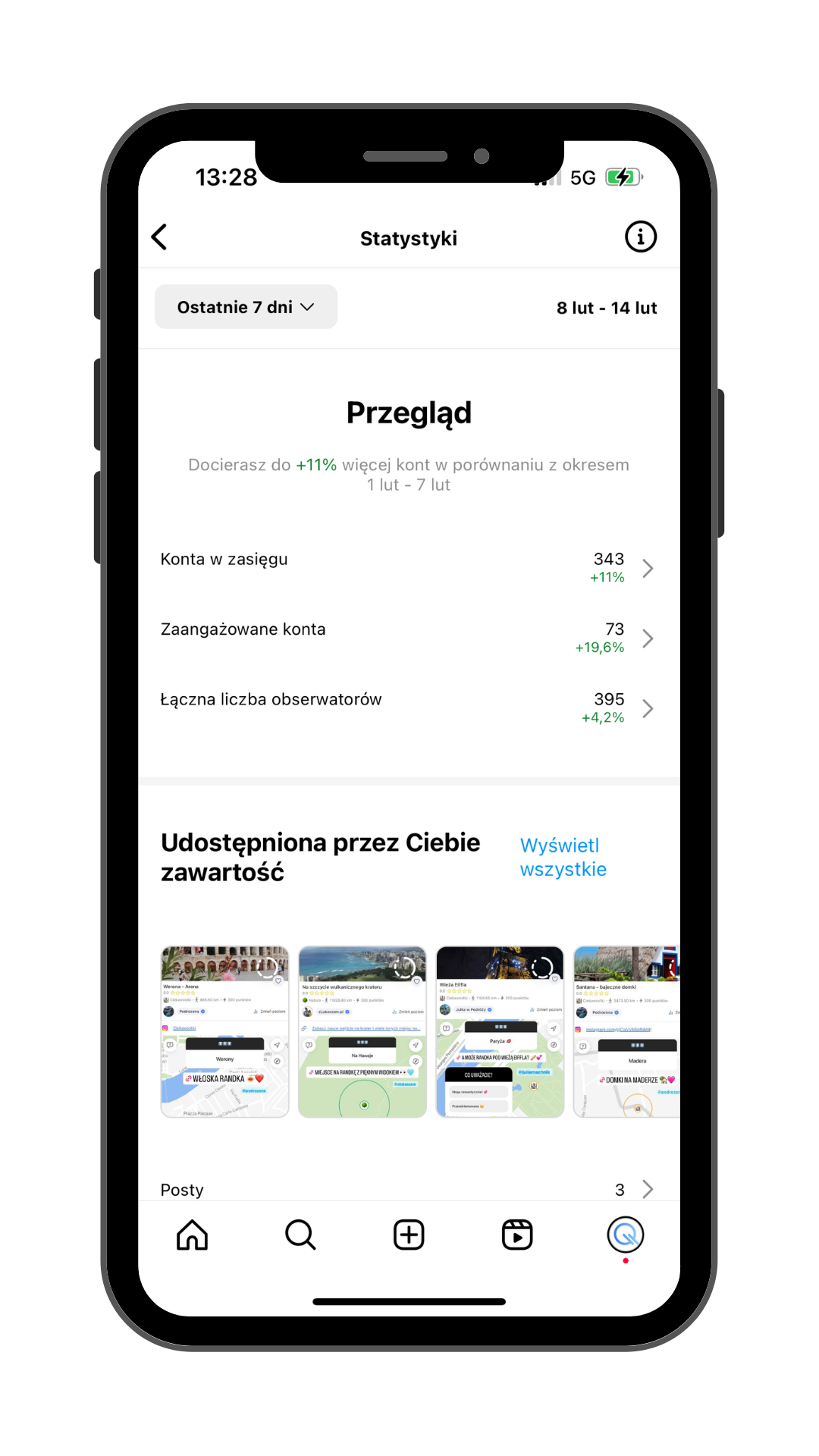
Task: Go back from Statystyki screen
Action: (160, 237)
